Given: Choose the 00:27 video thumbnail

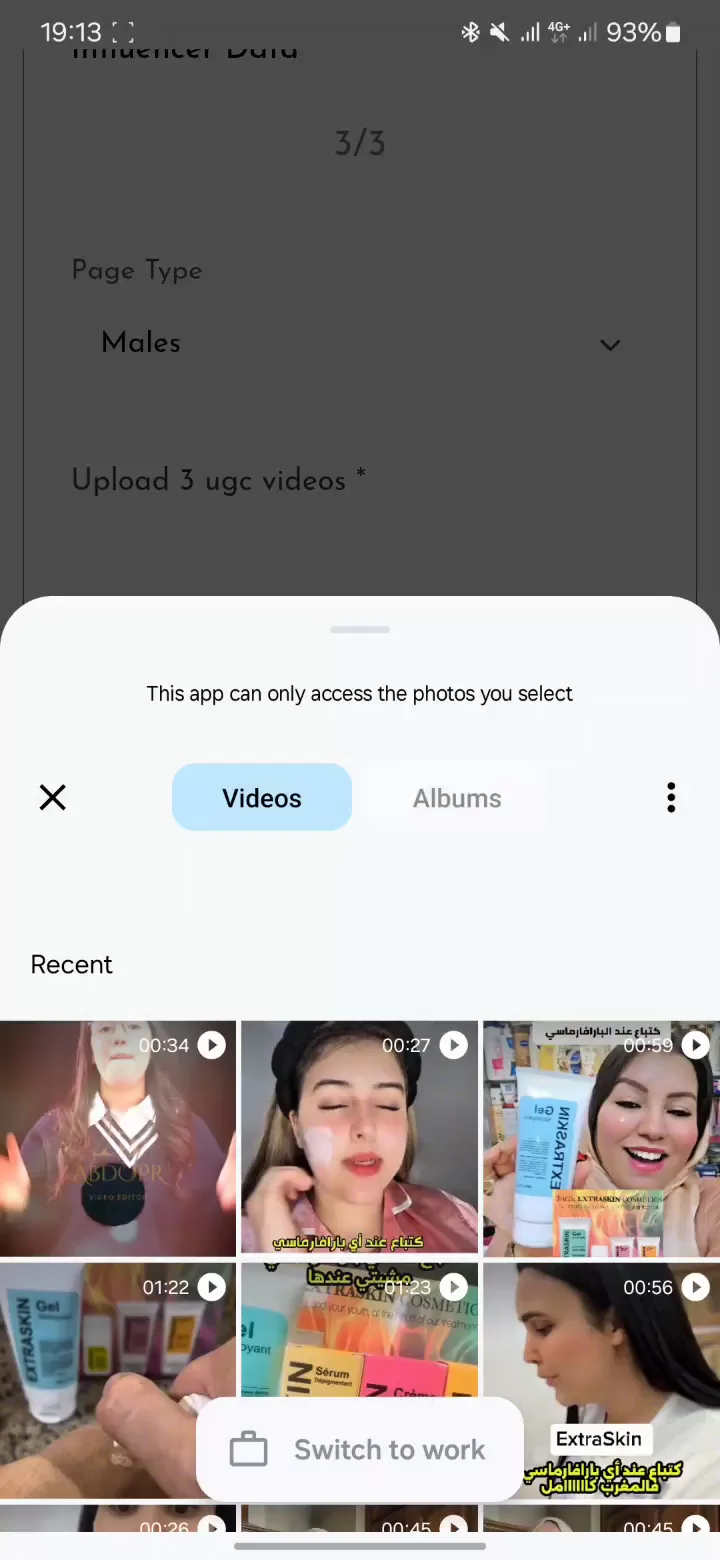Looking at the screenshot, I should tap(359, 1140).
